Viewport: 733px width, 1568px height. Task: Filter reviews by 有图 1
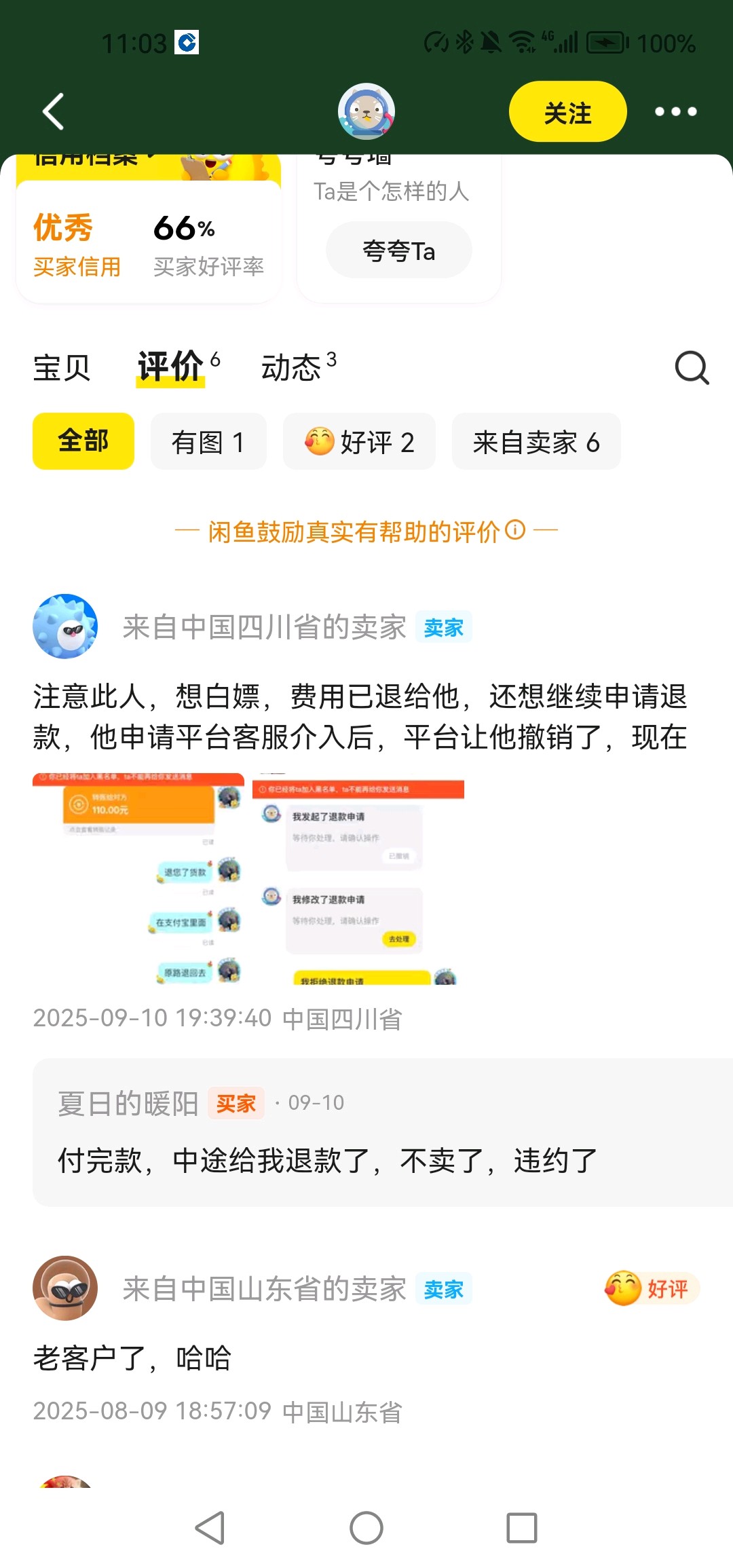(x=208, y=442)
